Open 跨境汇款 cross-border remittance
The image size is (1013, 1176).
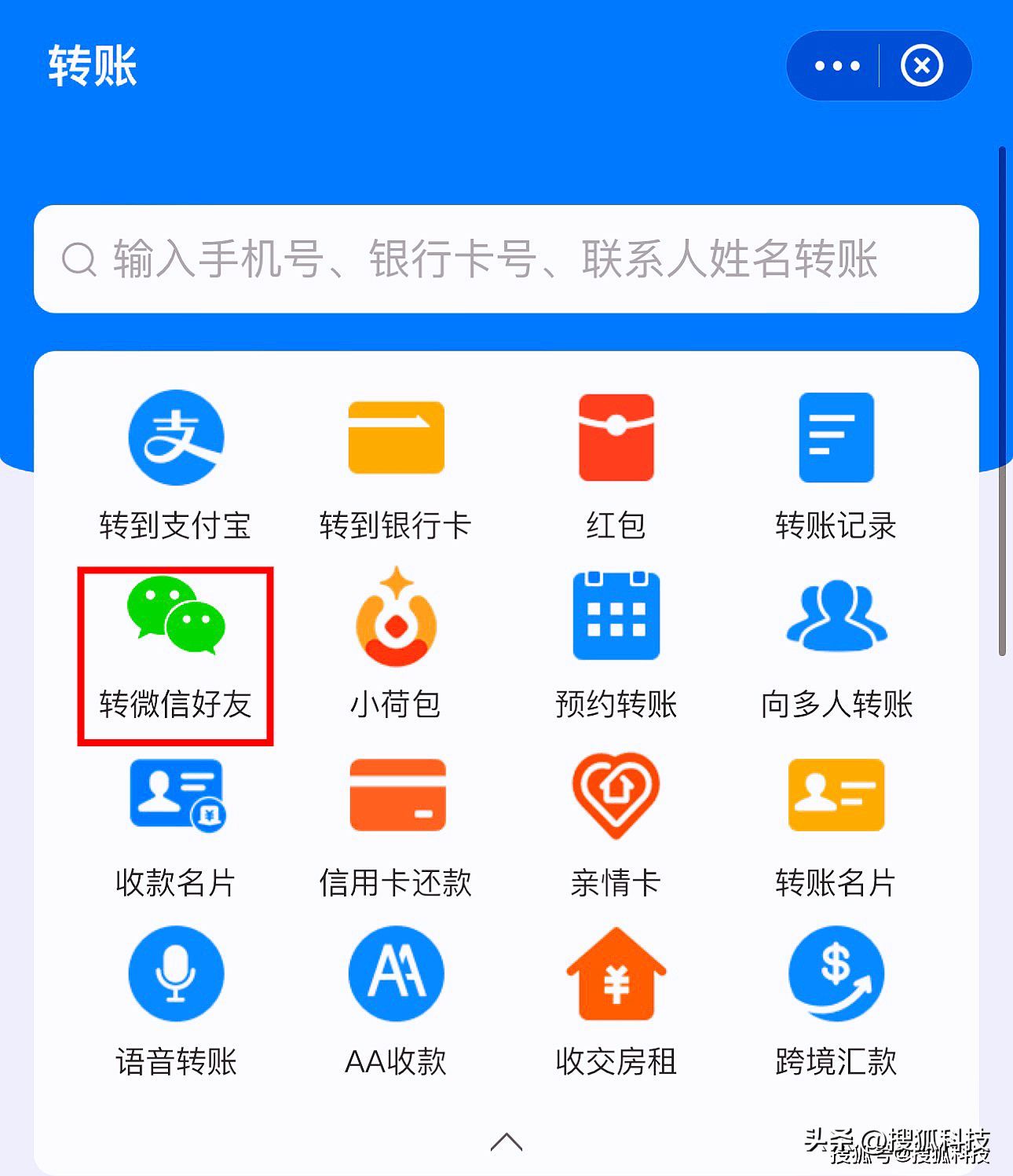[x=836, y=974]
